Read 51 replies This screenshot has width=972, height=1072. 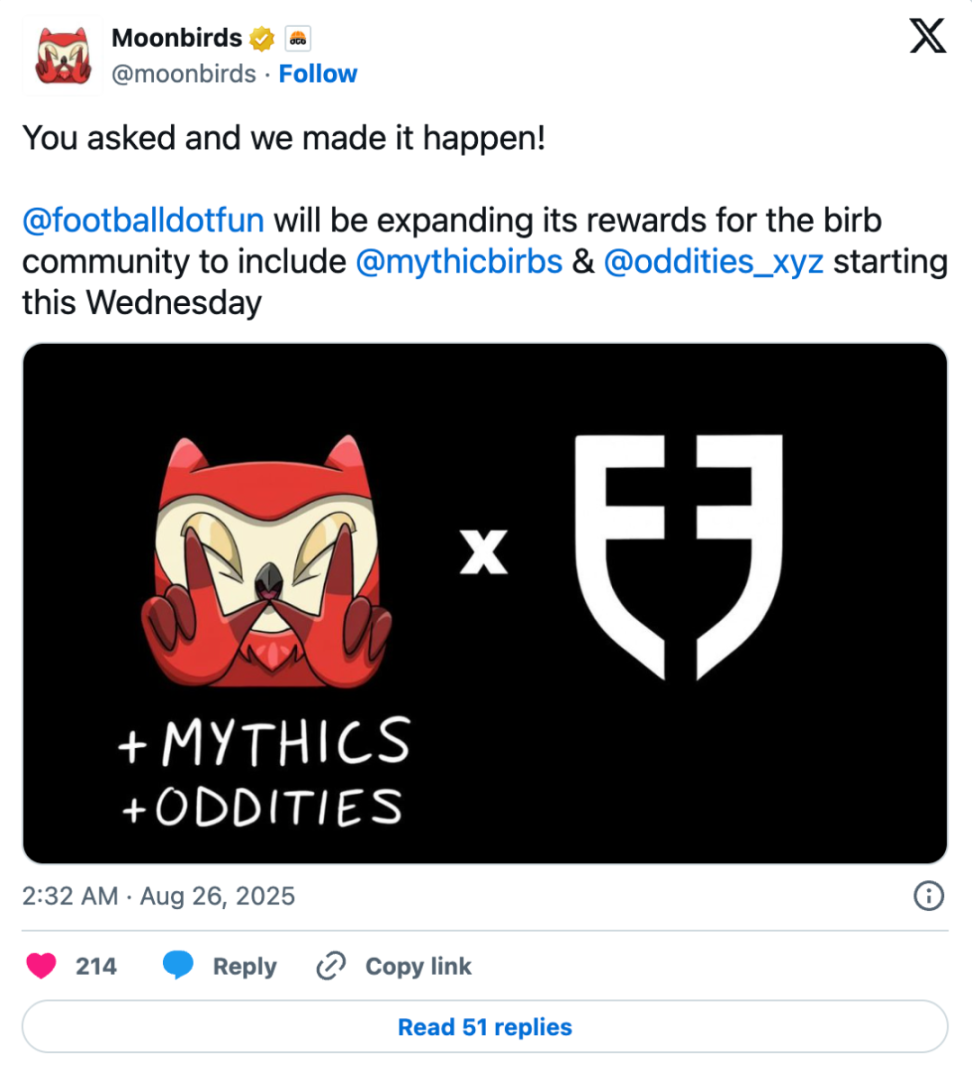[x=484, y=1027]
